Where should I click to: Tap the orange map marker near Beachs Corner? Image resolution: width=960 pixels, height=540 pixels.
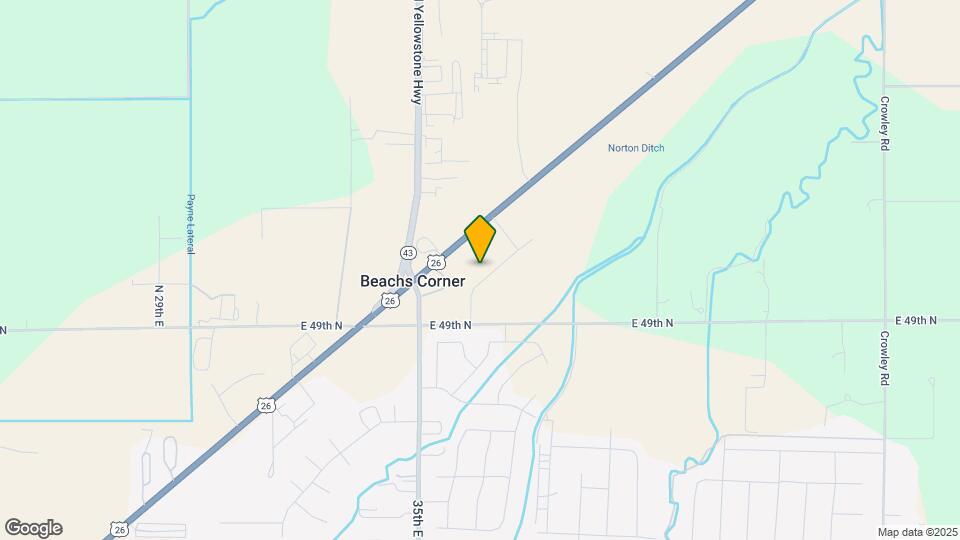pos(480,238)
